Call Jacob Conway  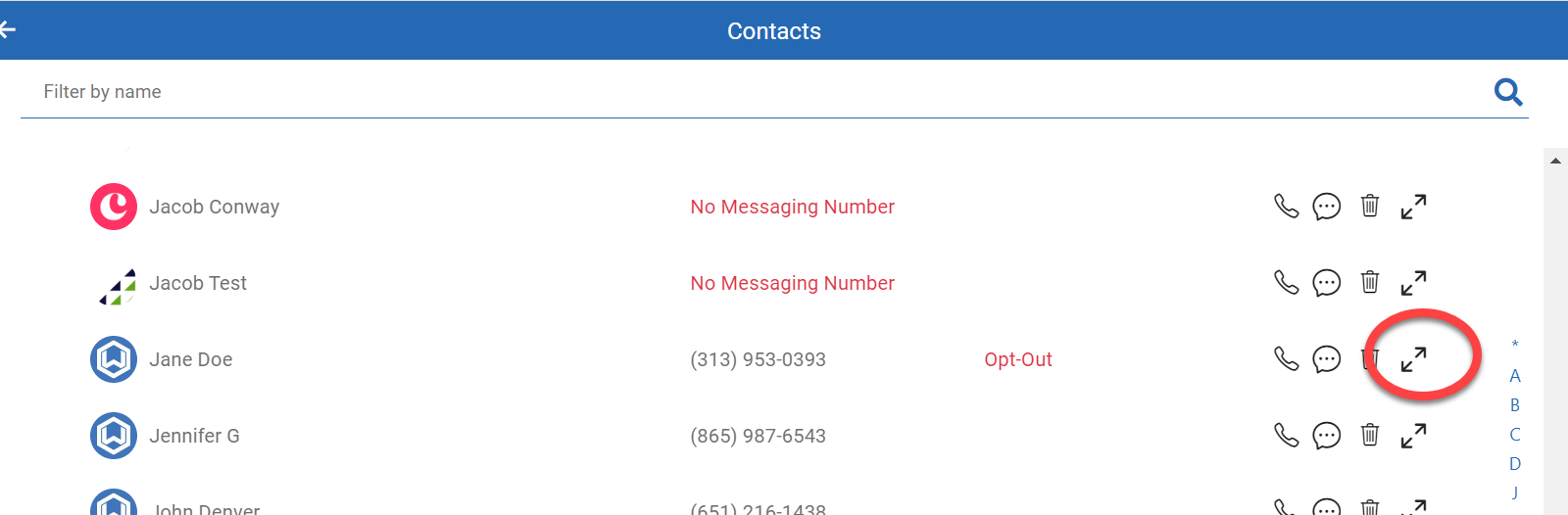point(1286,207)
